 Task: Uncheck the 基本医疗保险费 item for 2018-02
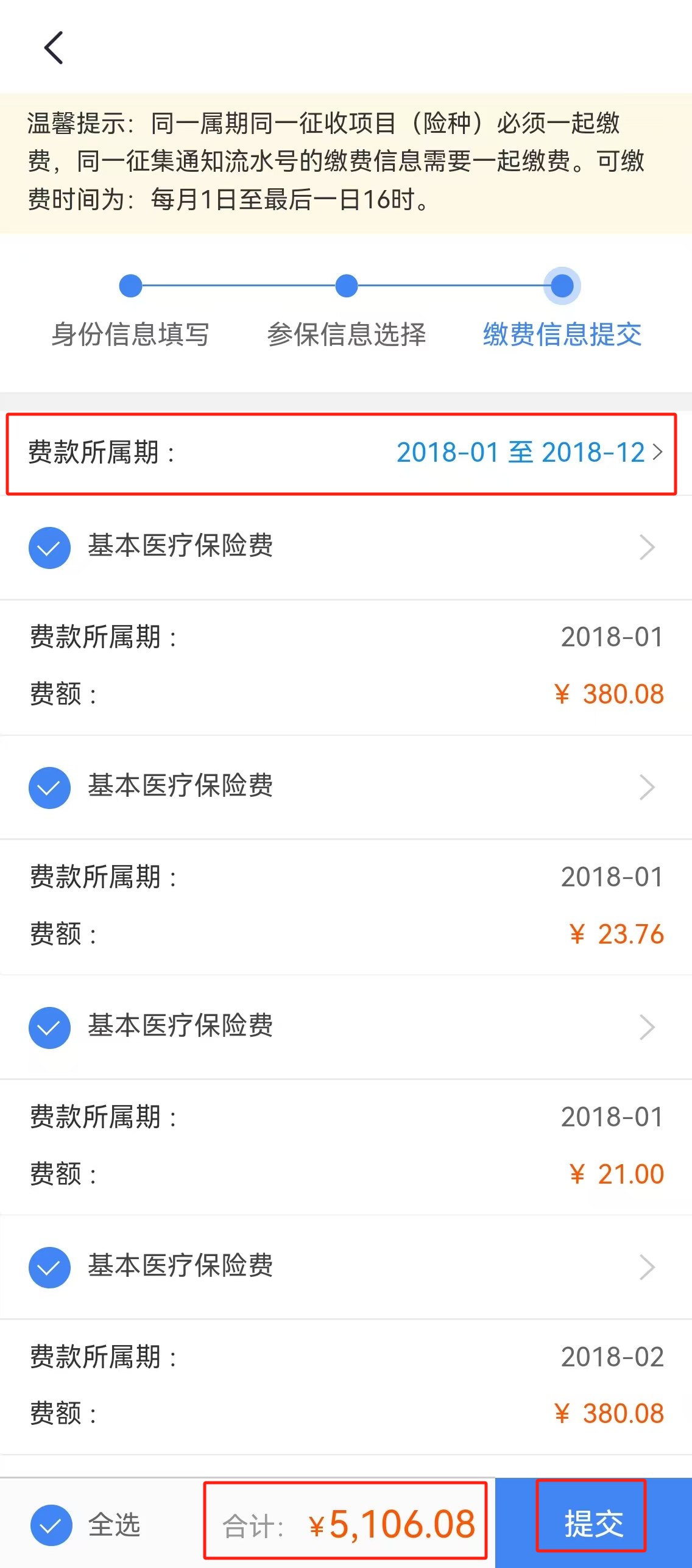click(x=49, y=1267)
